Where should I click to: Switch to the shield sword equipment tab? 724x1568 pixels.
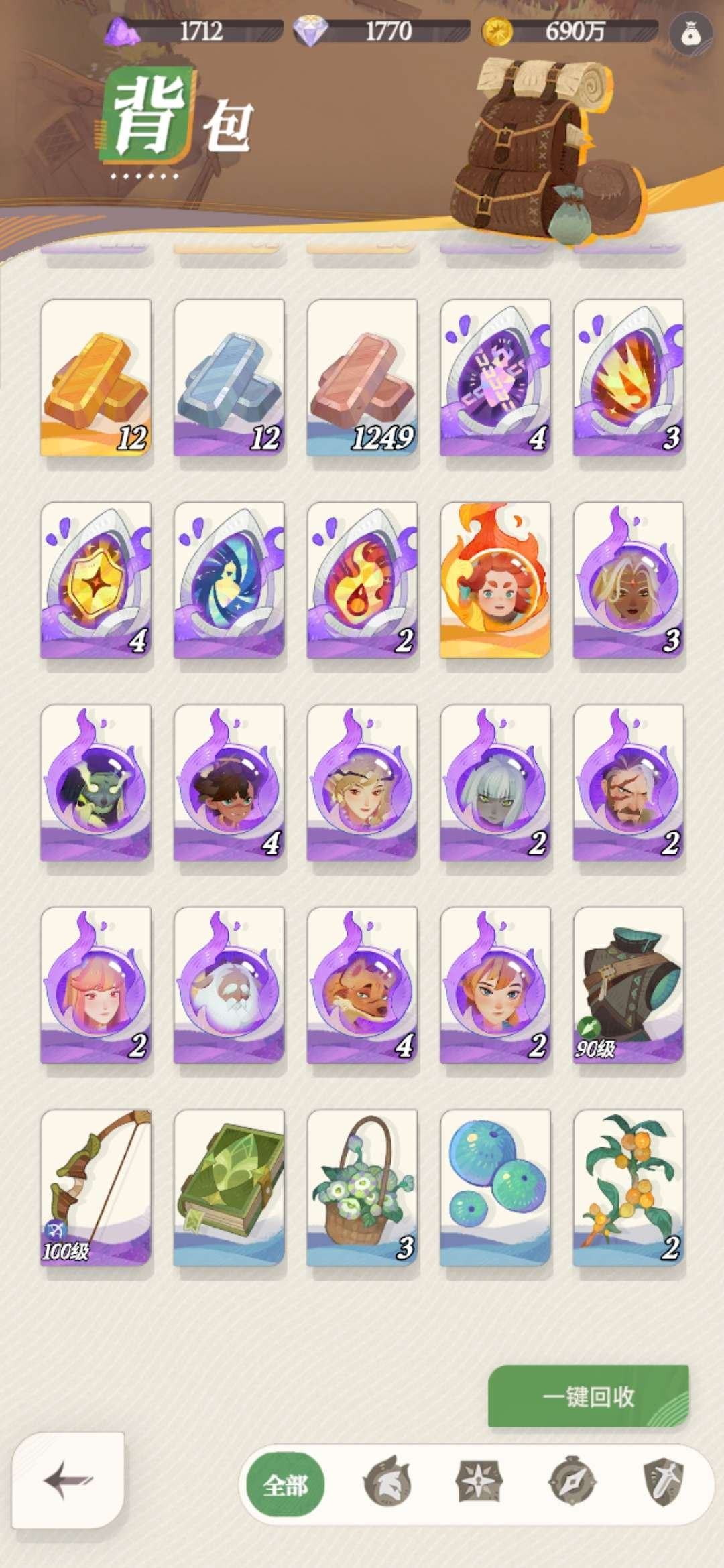(663, 1482)
